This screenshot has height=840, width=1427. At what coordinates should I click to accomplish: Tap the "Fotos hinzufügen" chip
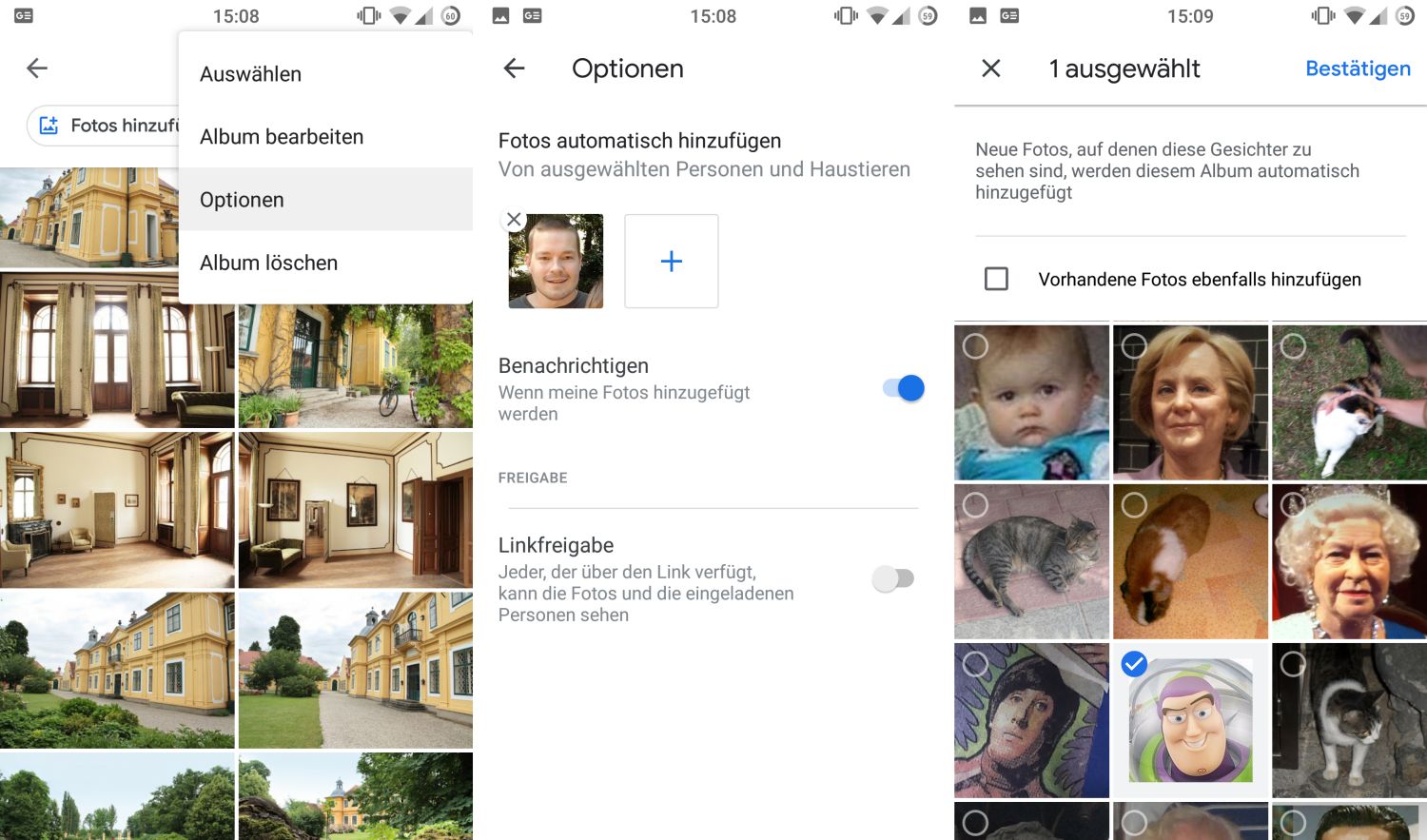click(105, 126)
